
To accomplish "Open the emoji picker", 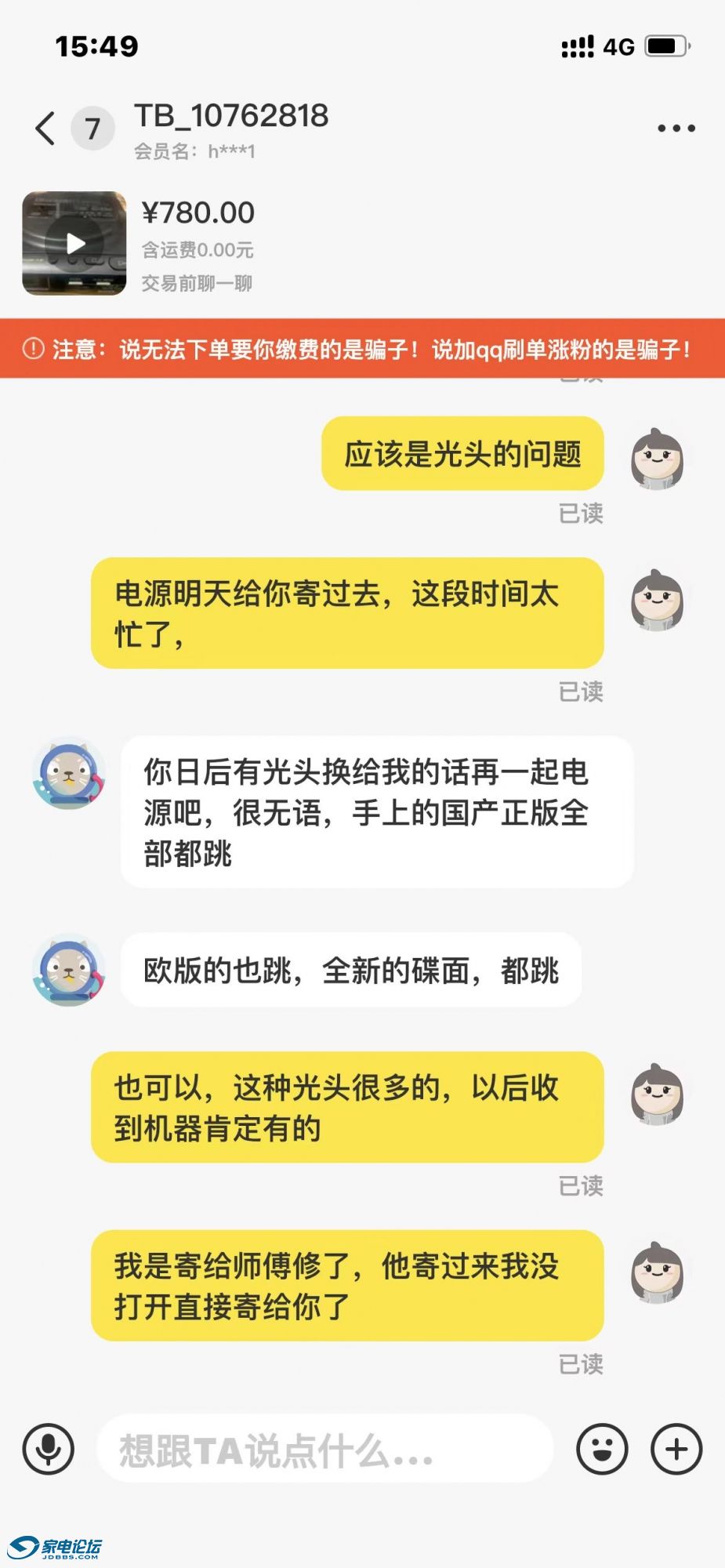I will 602,1449.
